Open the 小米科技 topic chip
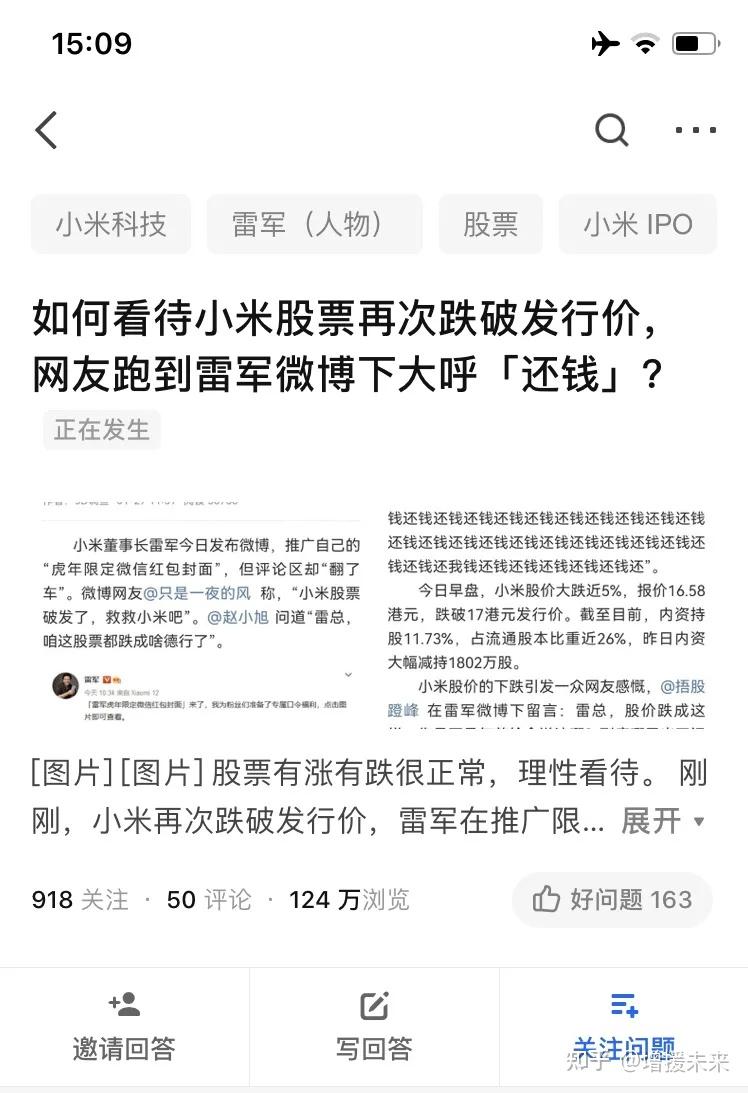748x1093 pixels. tap(110, 224)
